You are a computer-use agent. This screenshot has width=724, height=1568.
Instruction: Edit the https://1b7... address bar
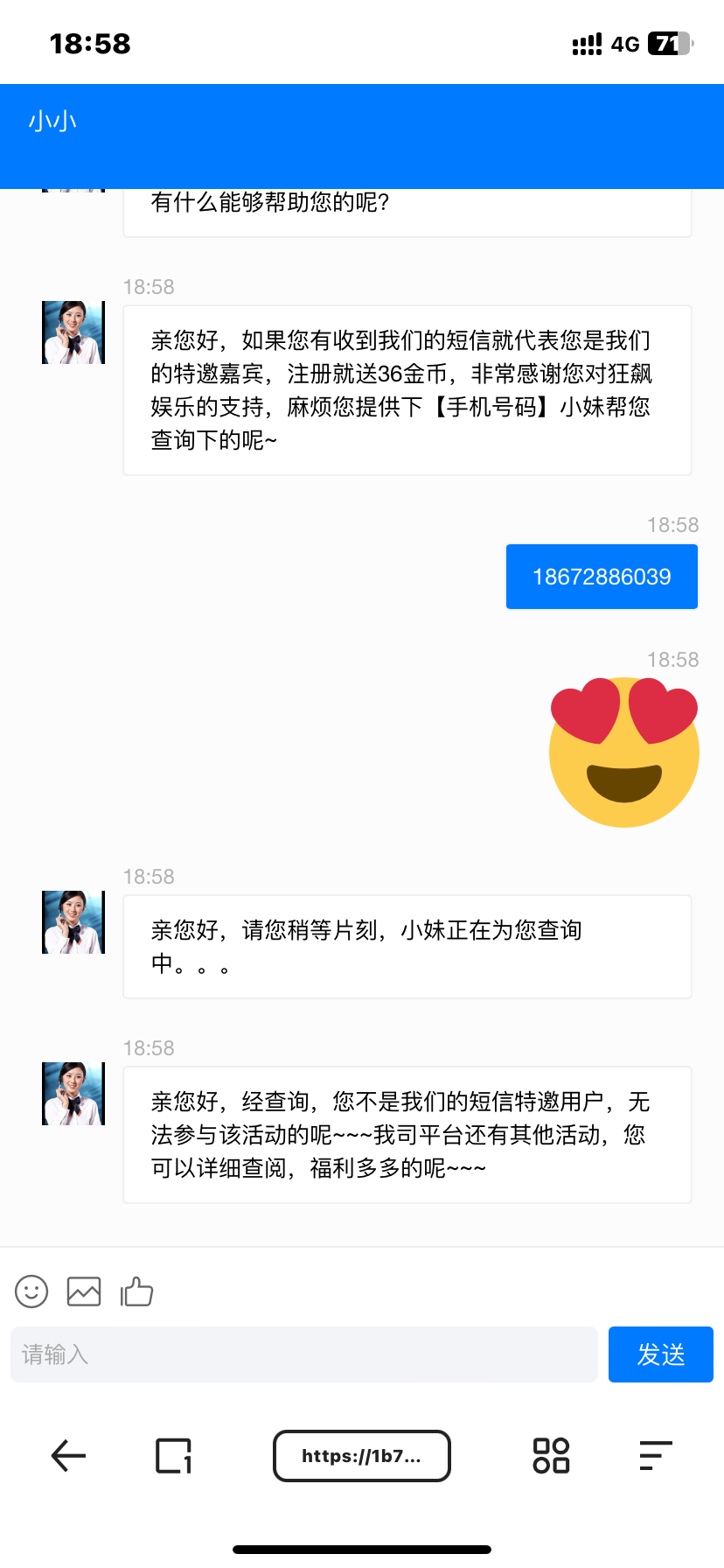pyautogui.click(x=362, y=1456)
